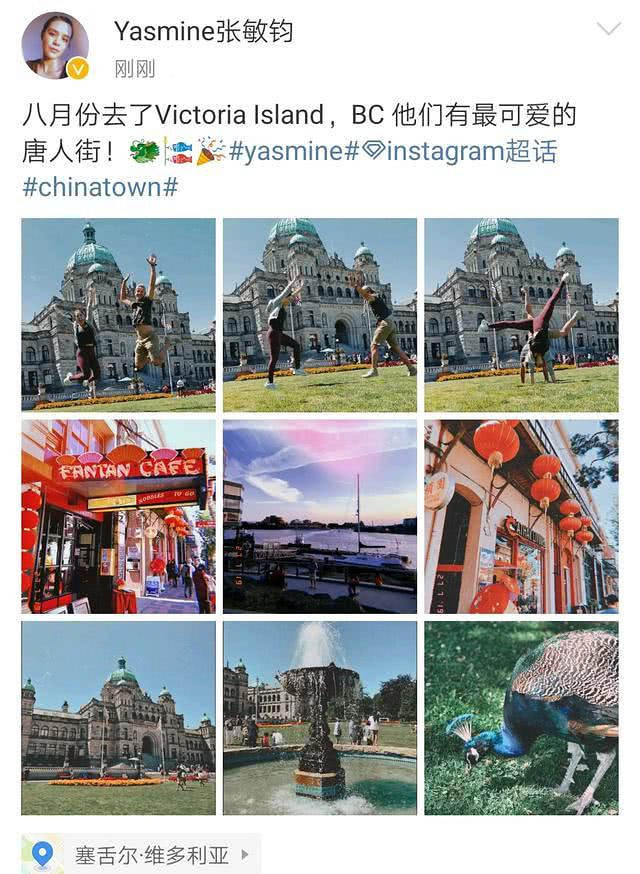640x874 pixels.
Task: Open the red lanterns street photo
Action: (x=521, y=516)
